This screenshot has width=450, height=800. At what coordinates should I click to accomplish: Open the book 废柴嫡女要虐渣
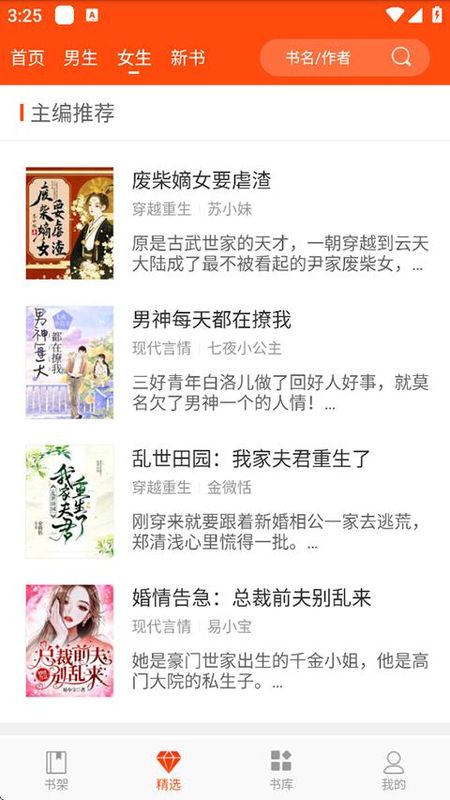(x=225, y=223)
